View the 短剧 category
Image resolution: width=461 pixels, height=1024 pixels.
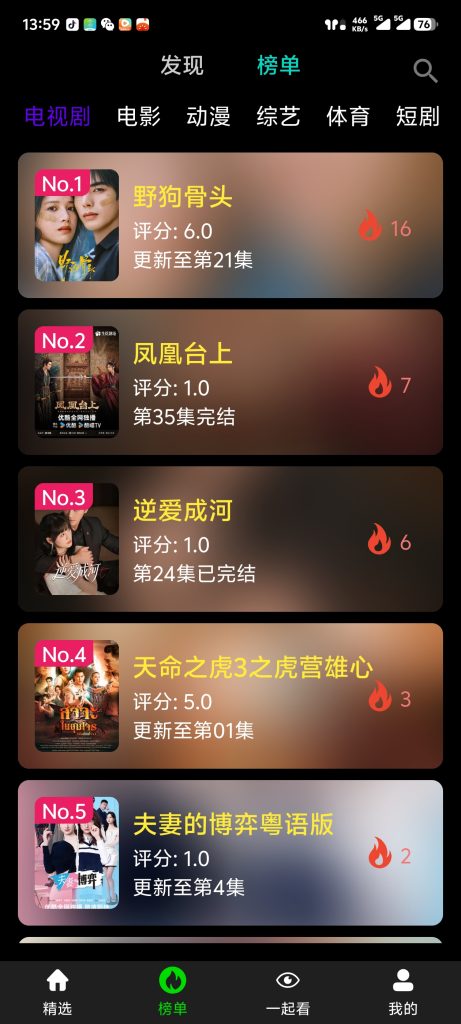click(x=418, y=116)
